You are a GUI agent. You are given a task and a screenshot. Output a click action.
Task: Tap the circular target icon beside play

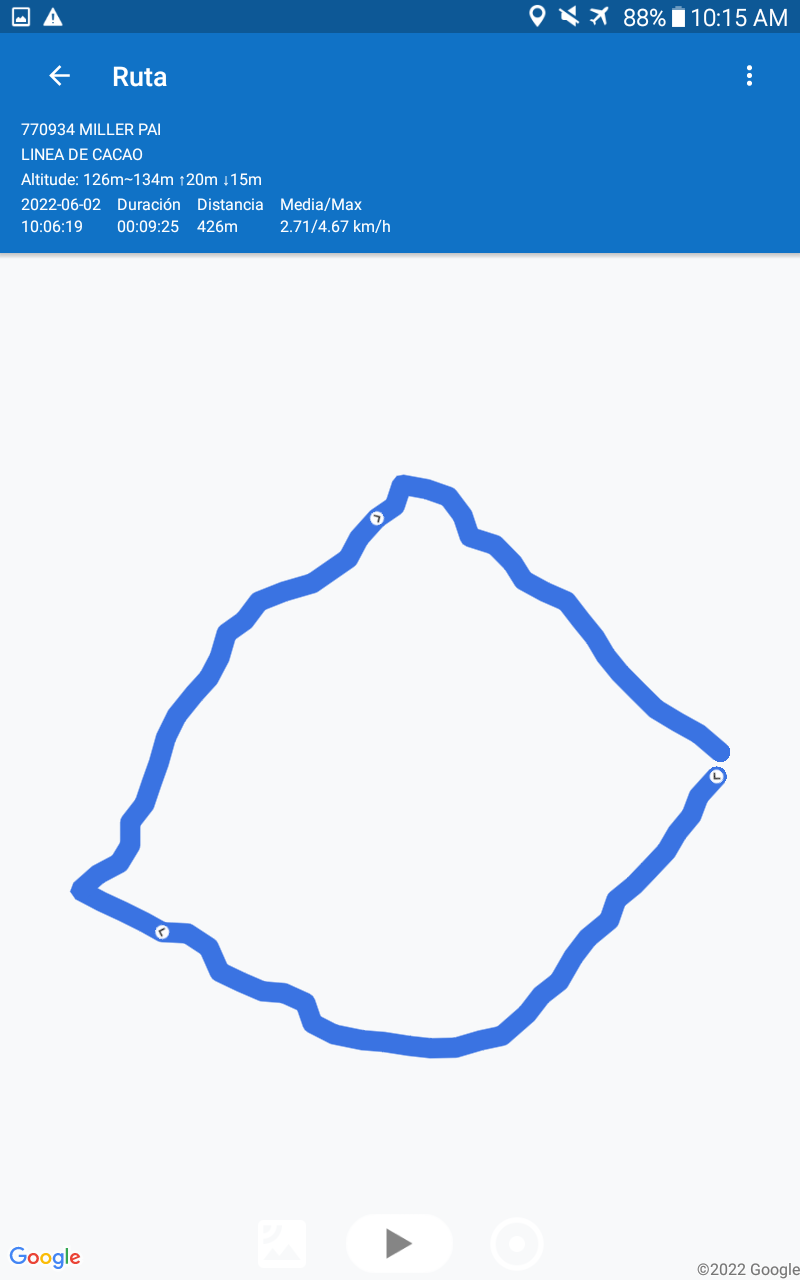[517, 1244]
